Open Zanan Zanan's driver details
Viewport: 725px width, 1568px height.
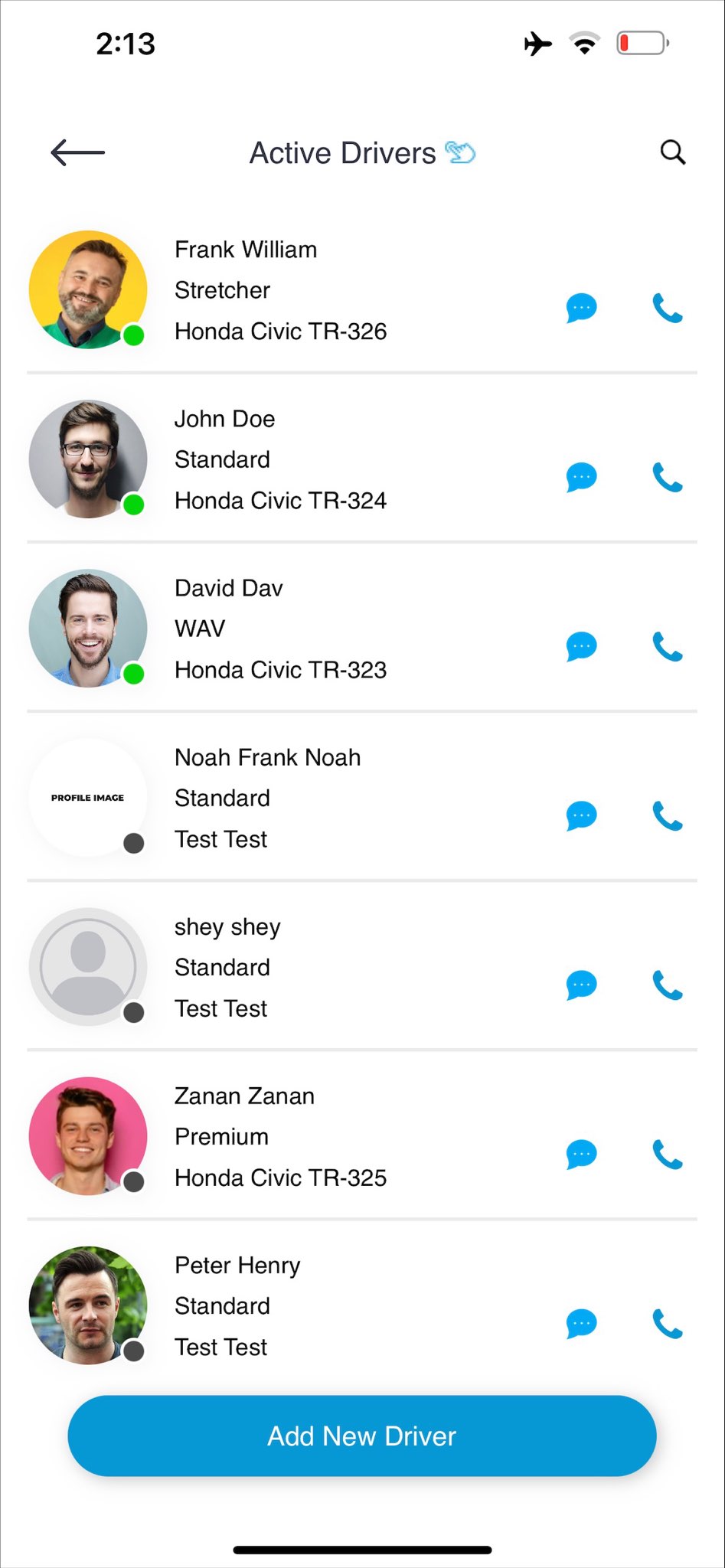pyautogui.click(x=362, y=1136)
